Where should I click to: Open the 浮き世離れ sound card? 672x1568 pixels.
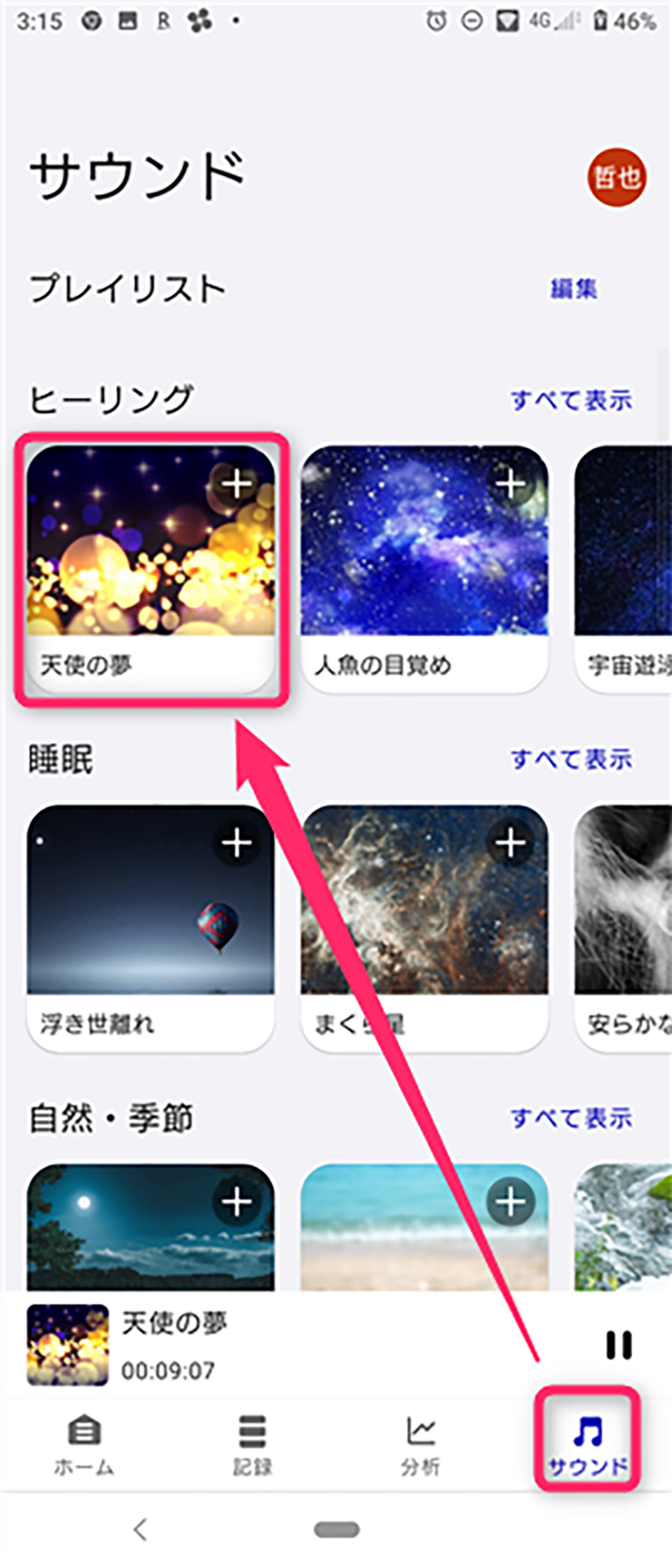click(150, 925)
